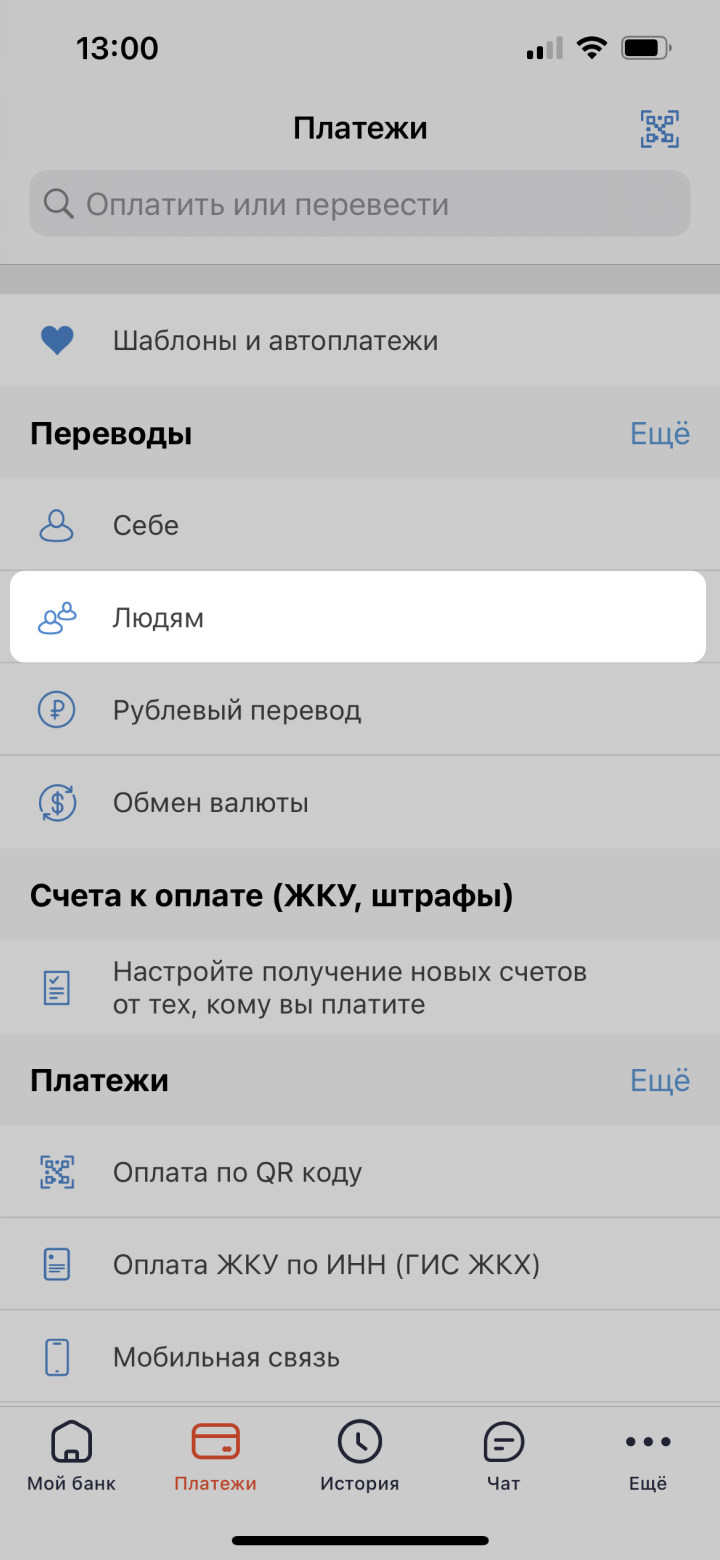The height and width of the screenshot is (1560, 720).
Task: Show more in Переводы via Ещё
Action: click(660, 434)
